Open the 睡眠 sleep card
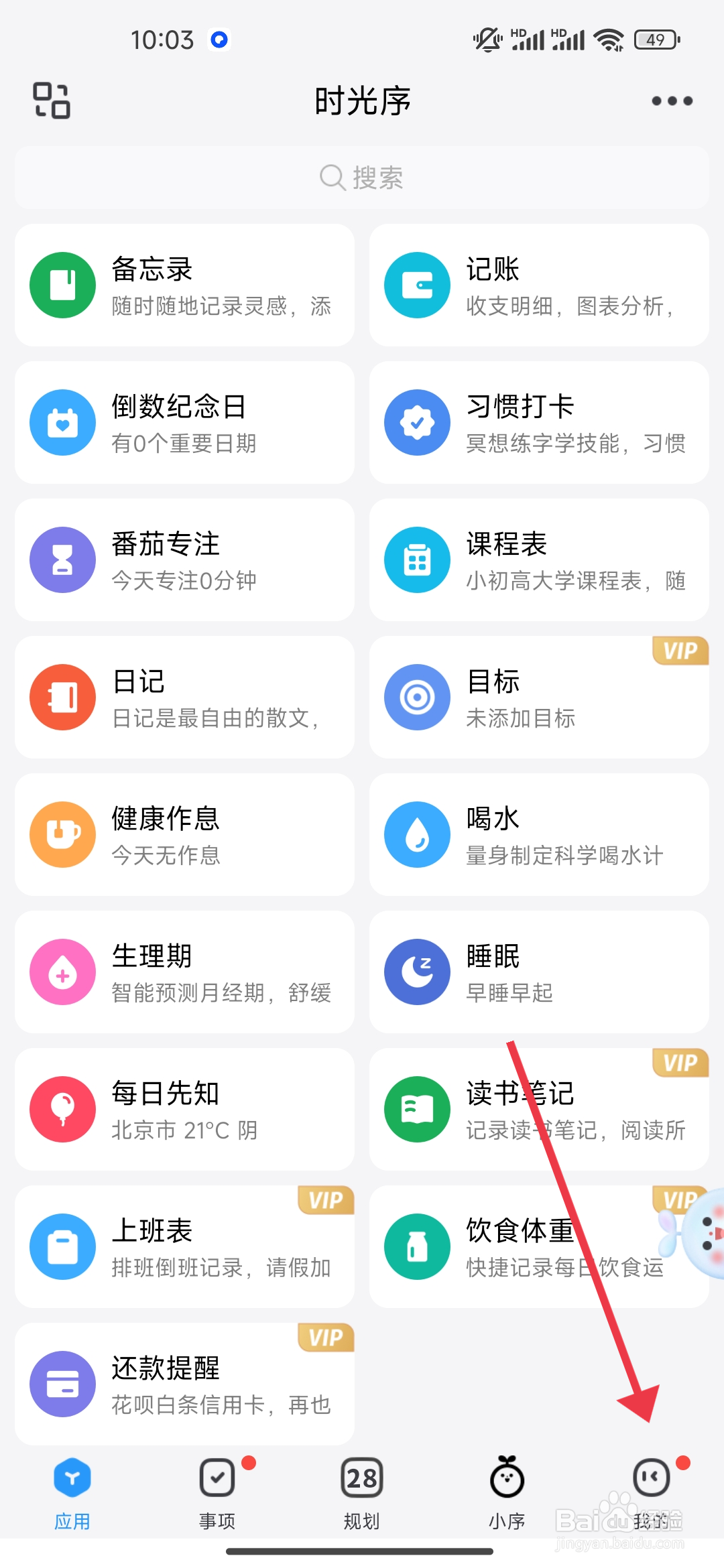This screenshot has width=724, height=1568. [539, 972]
